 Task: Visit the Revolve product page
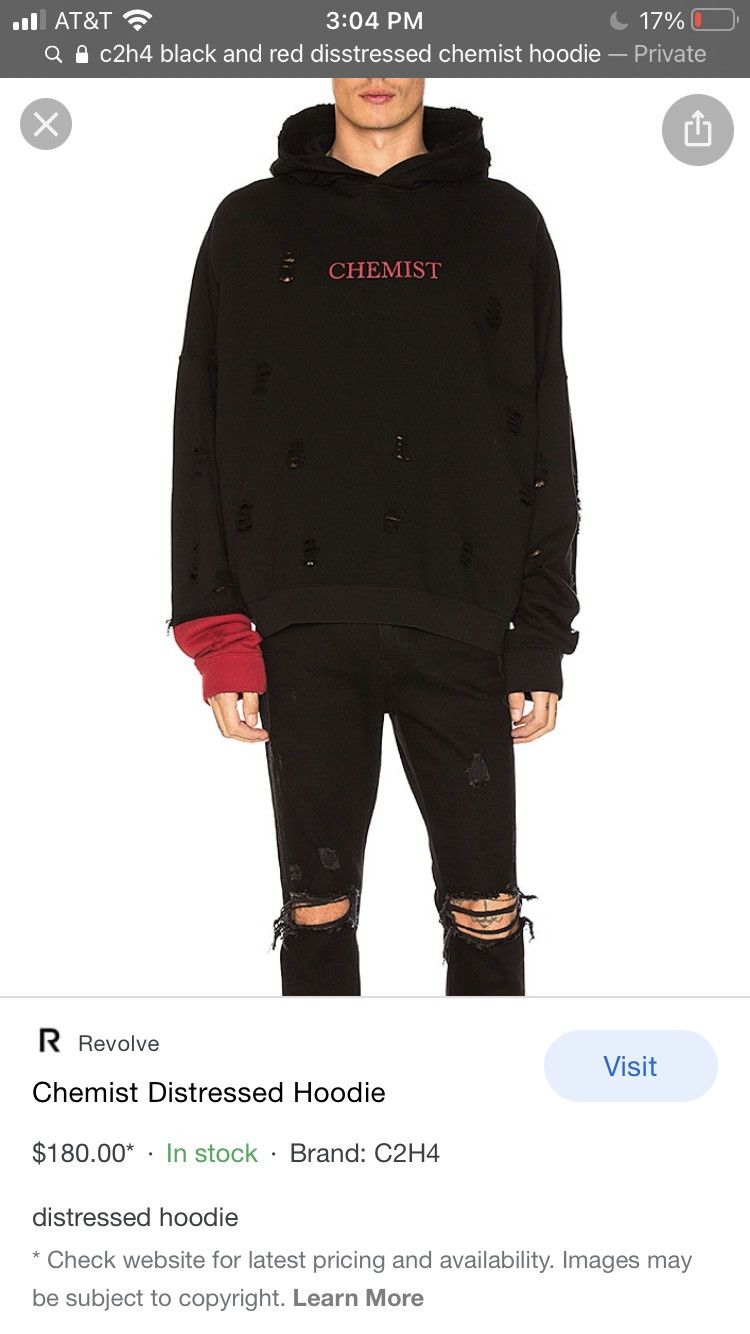(x=630, y=1066)
